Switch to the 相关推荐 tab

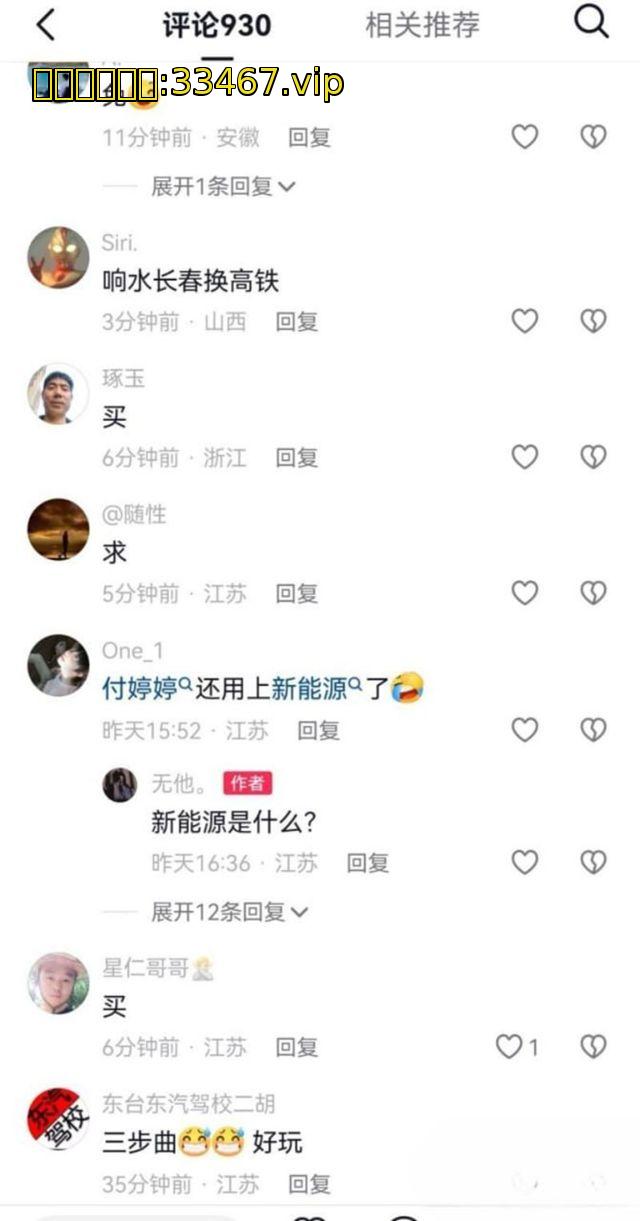(422, 26)
